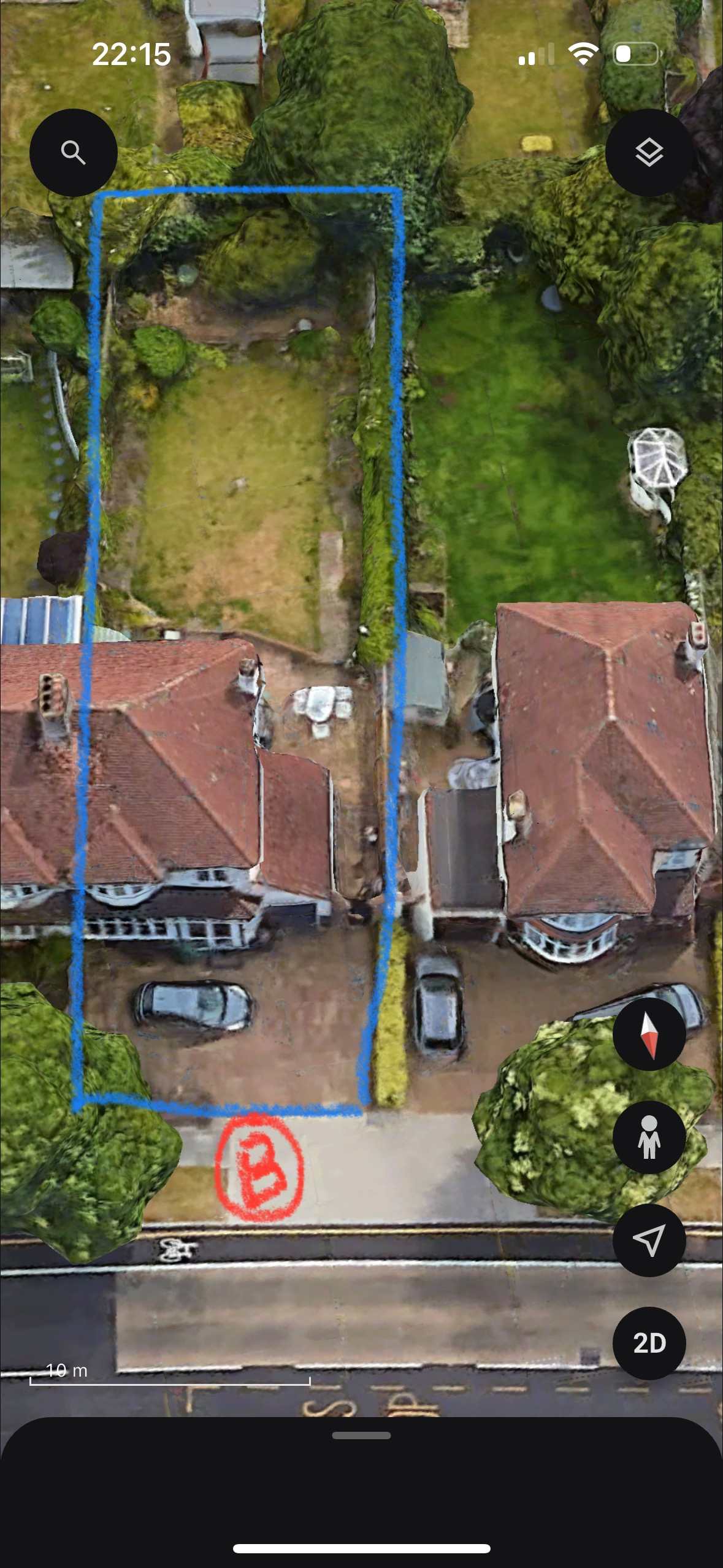Enter Street View with the pegman icon
Screen dimensions: 723x1568
click(649, 1137)
